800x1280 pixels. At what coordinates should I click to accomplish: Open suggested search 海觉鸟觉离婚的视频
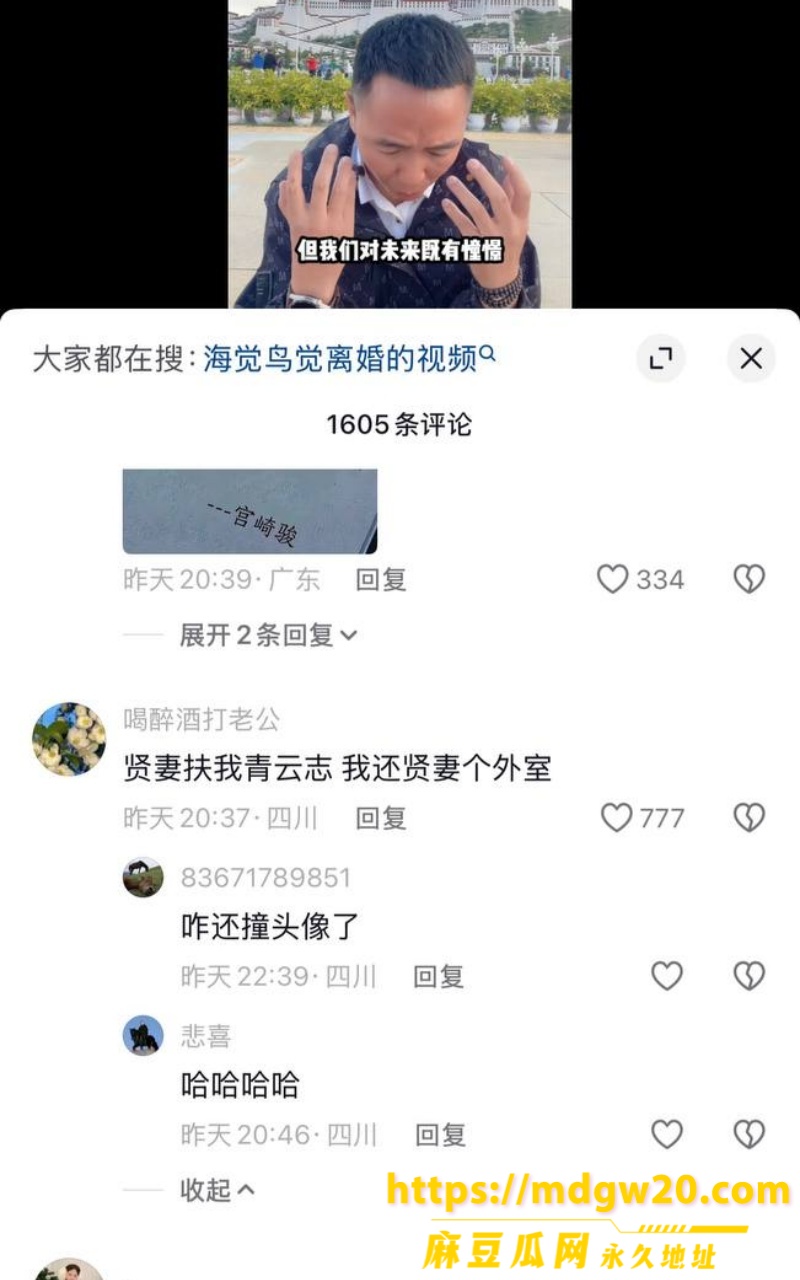349,359
